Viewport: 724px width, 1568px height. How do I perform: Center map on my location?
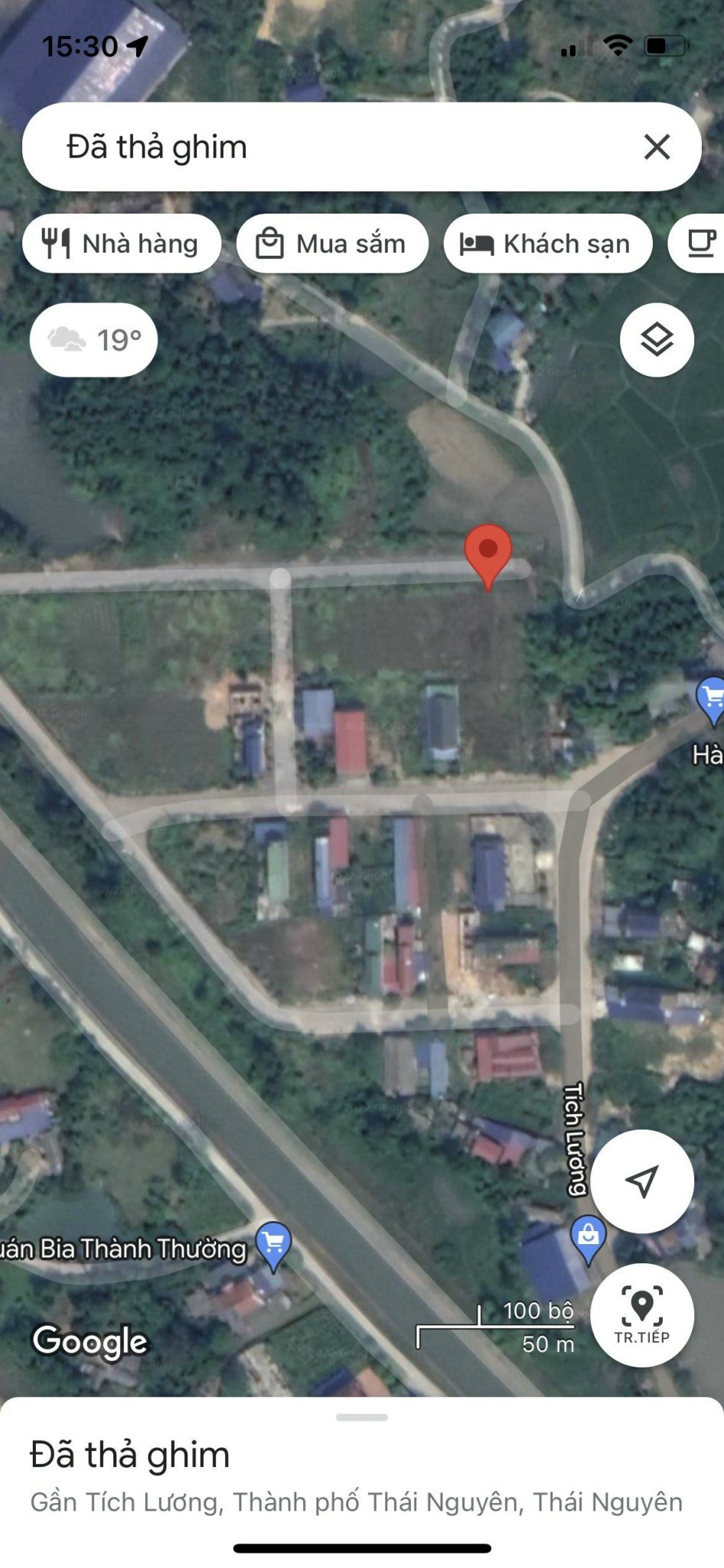(x=642, y=1181)
